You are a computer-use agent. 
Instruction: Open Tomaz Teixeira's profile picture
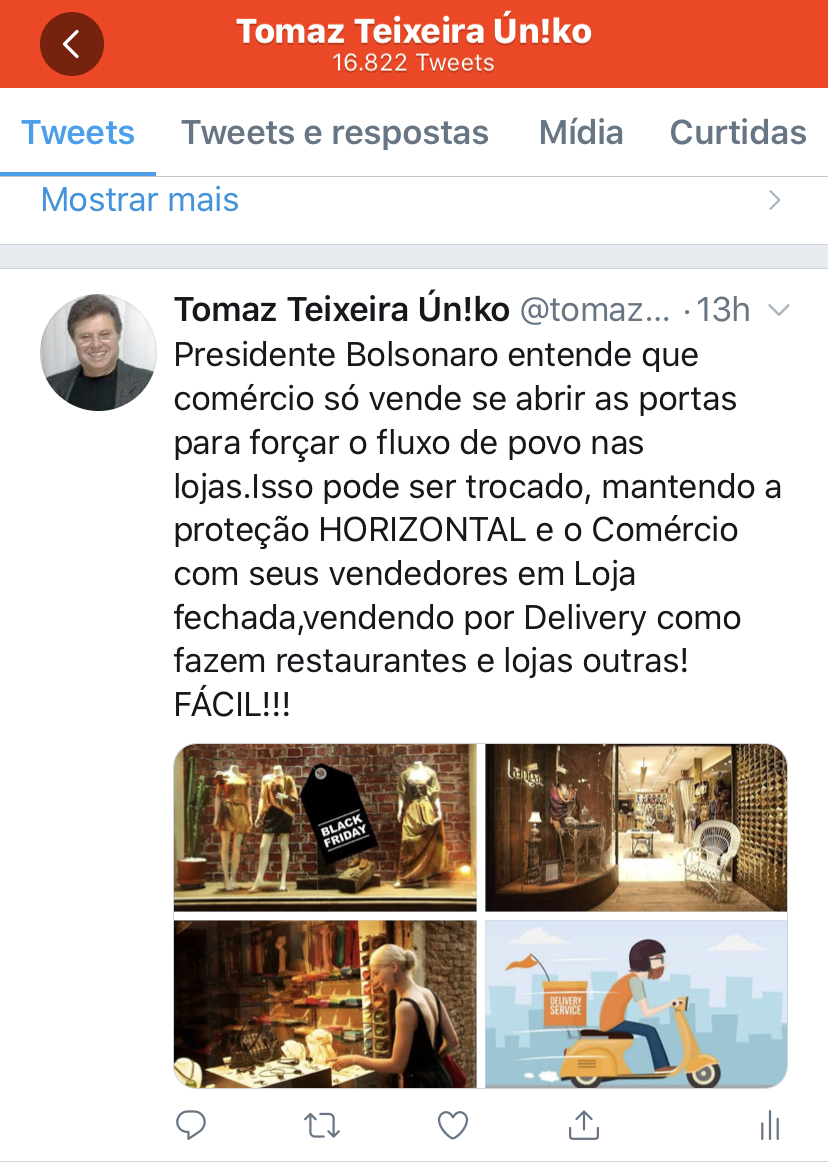[98, 353]
